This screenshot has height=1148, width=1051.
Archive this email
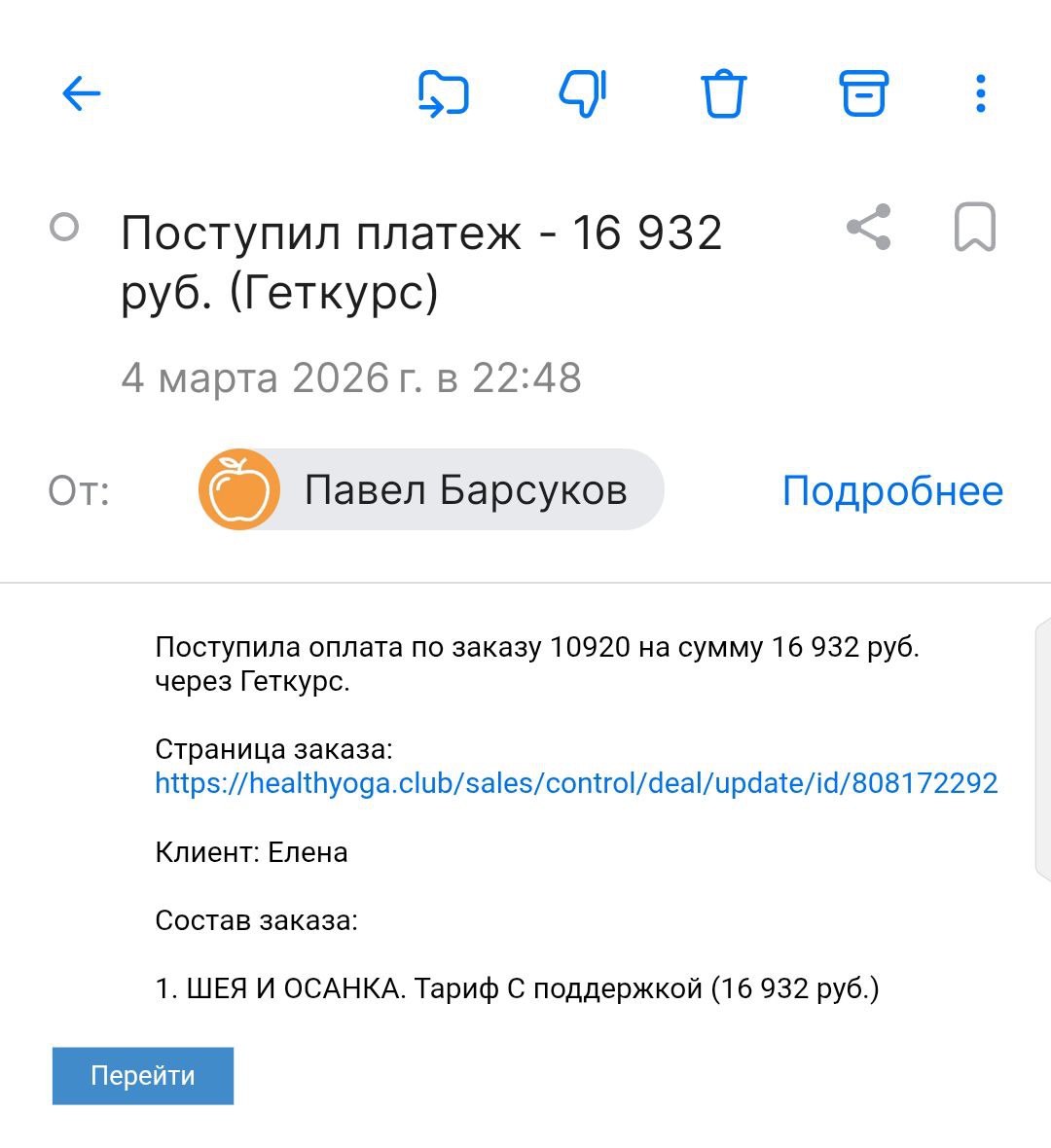(863, 94)
